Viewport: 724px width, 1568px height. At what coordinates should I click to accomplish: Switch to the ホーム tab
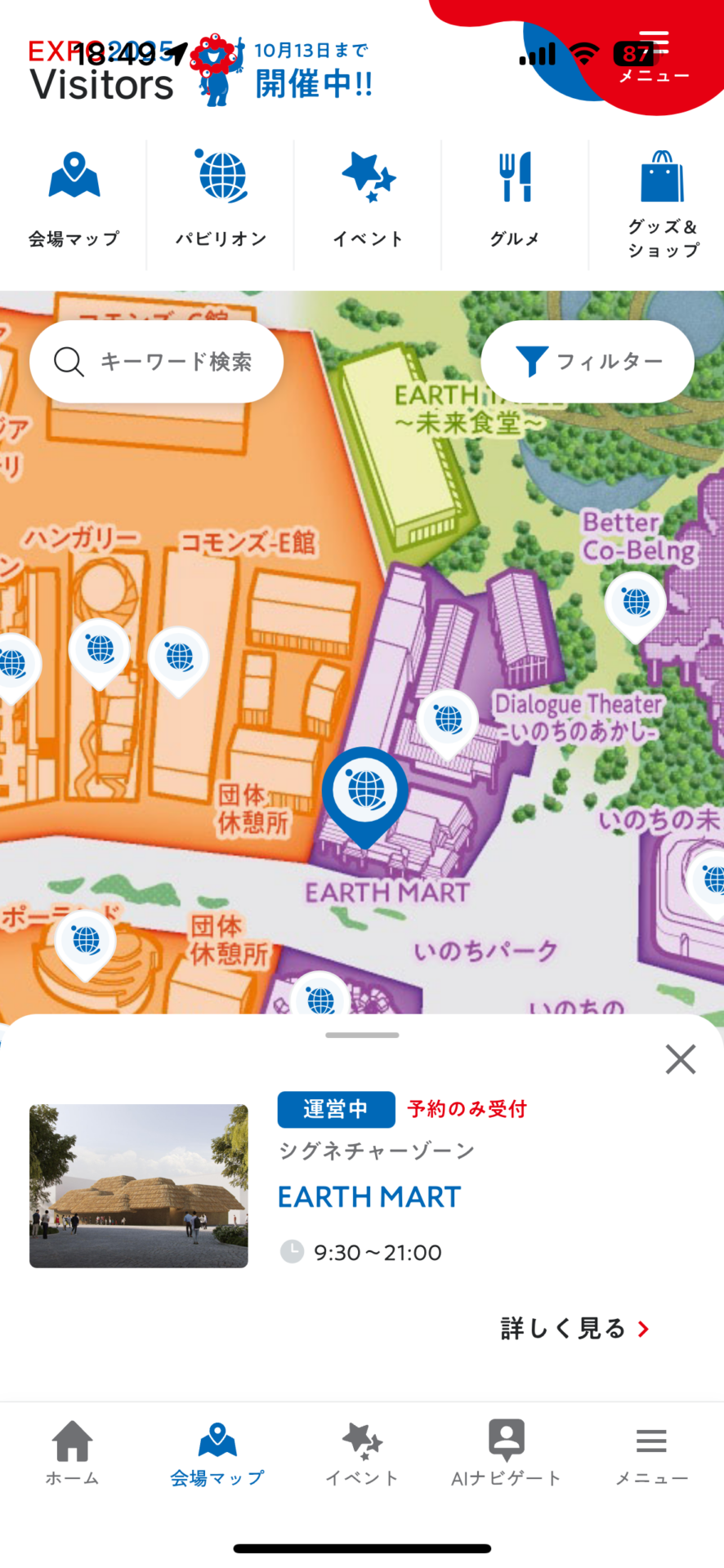(72, 1454)
